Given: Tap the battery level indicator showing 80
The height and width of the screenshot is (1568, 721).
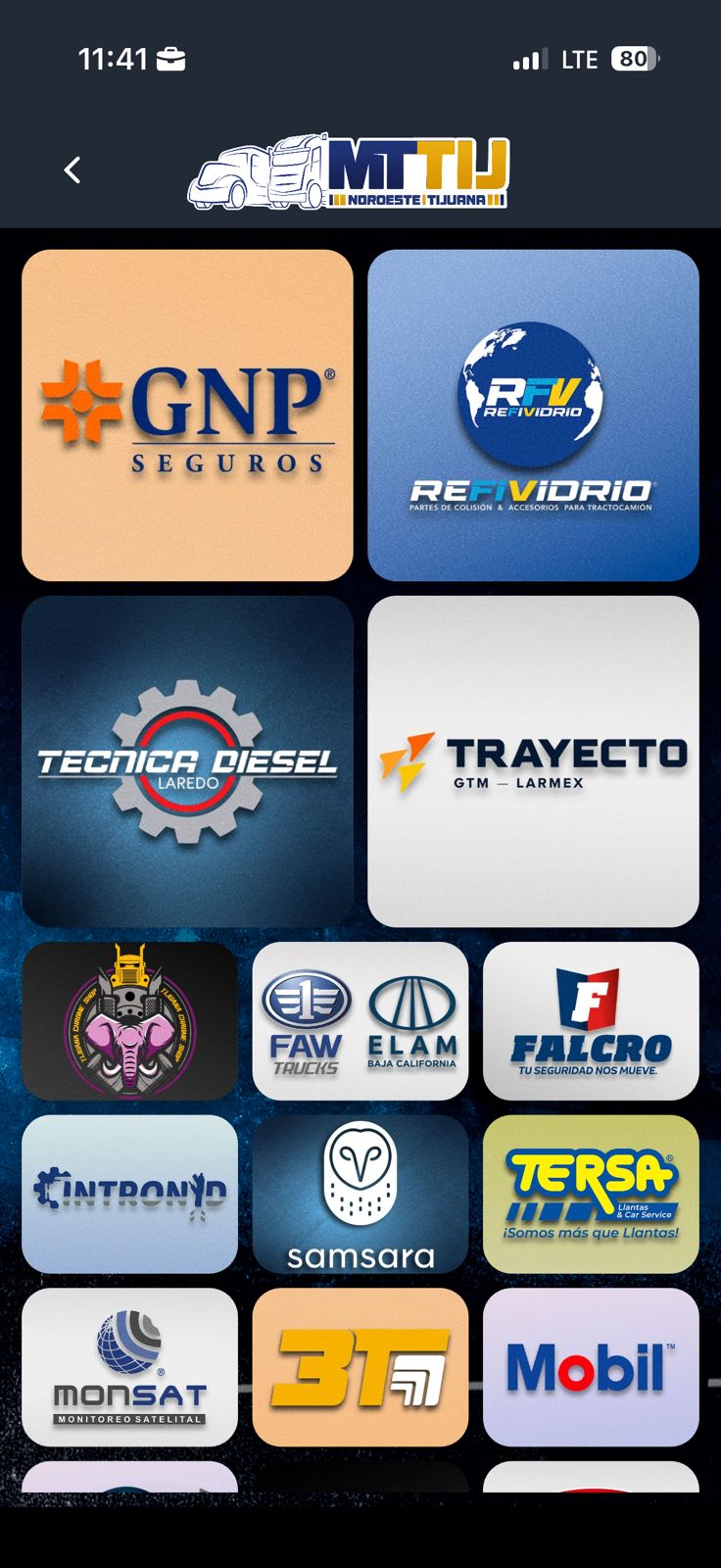Looking at the screenshot, I should (632, 59).
